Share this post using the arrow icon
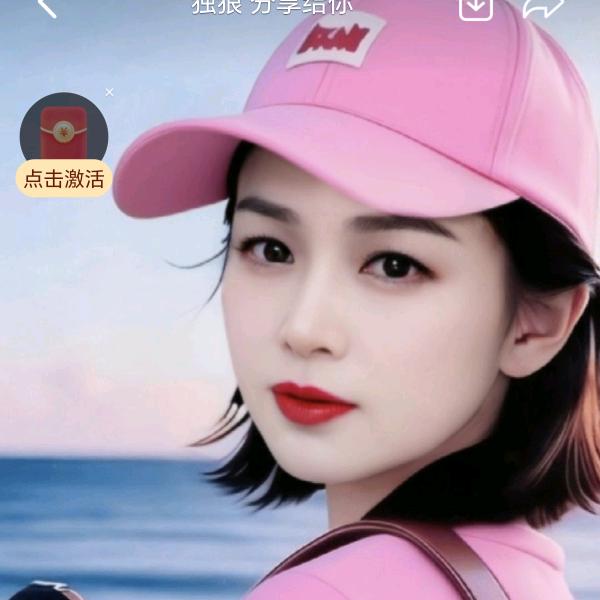Screen dimensions: 600x600 (543, 7)
